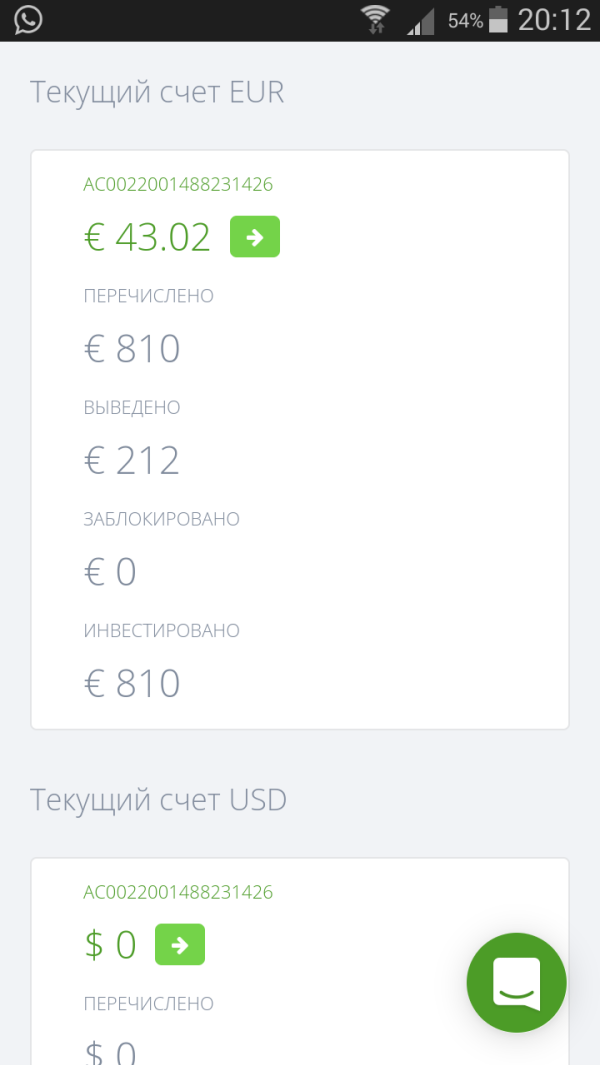Tap the green arrow beside € 43.02

(x=254, y=237)
